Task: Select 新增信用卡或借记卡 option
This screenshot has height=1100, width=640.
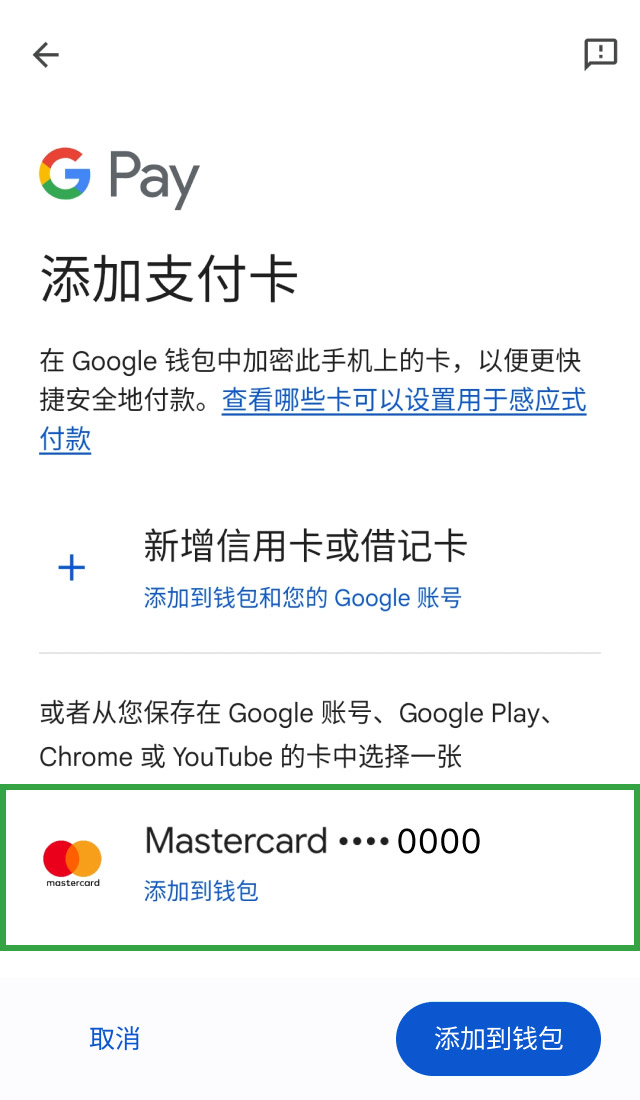Action: 320,568
